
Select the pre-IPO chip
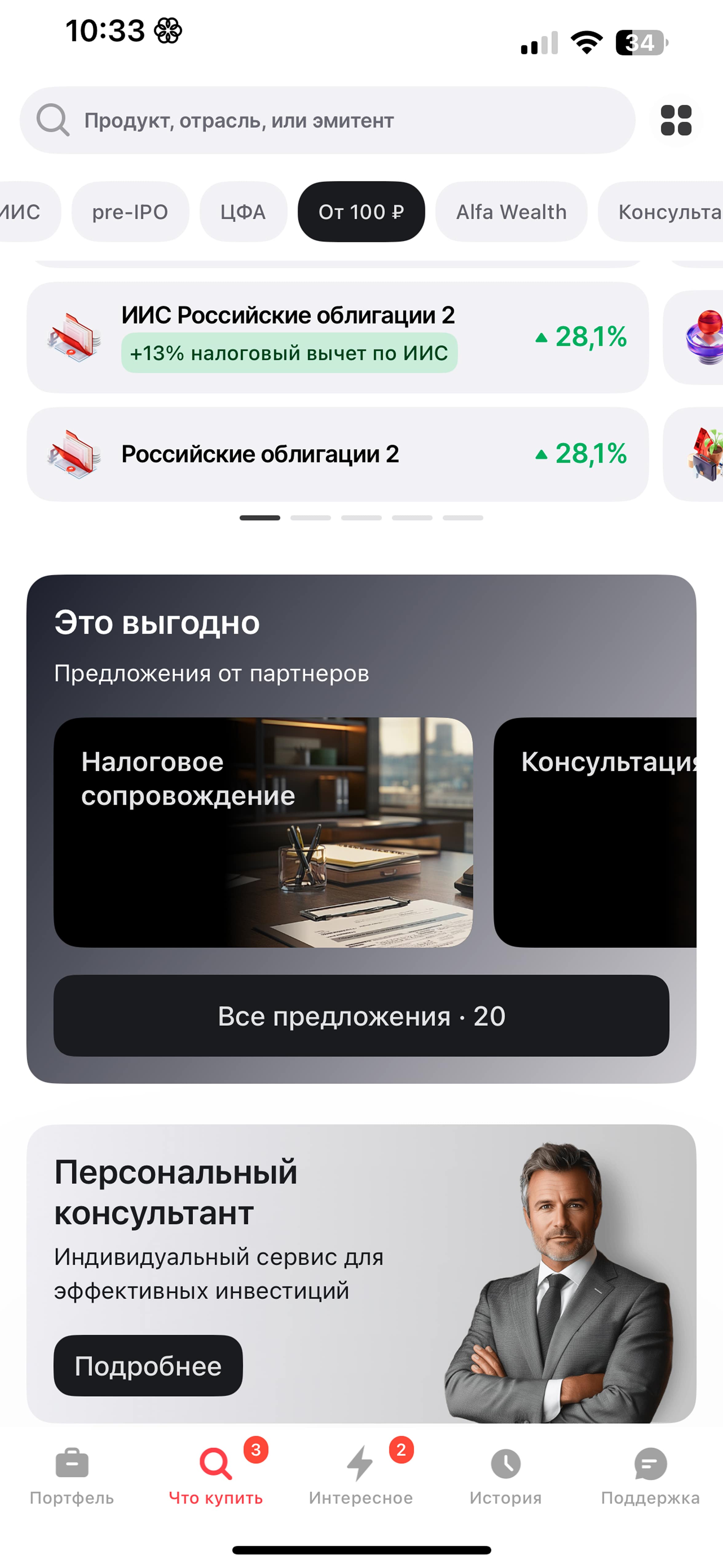(x=130, y=212)
